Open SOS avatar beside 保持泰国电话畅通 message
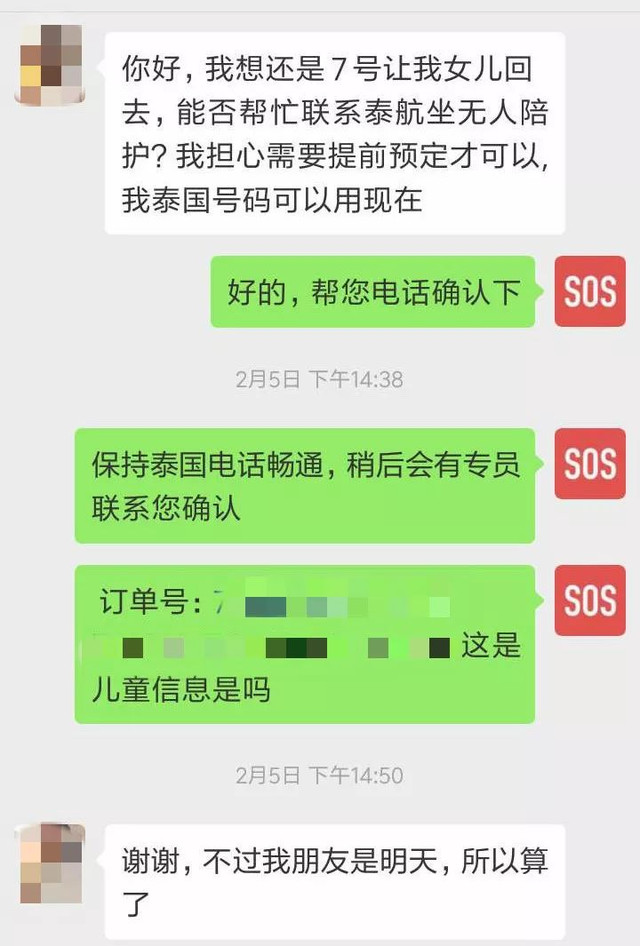640x946 pixels. 590,464
